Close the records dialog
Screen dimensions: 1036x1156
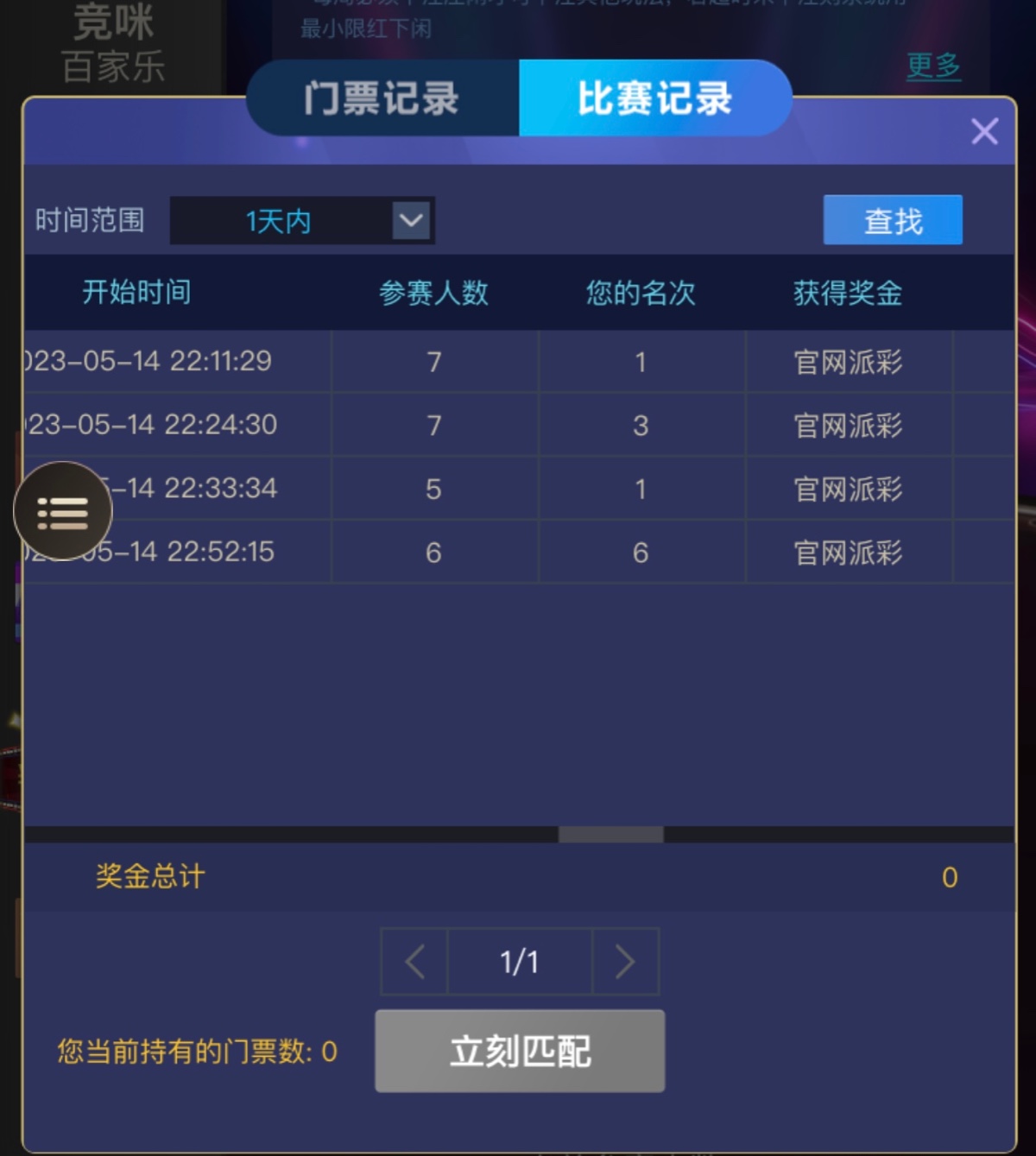(984, 132)
